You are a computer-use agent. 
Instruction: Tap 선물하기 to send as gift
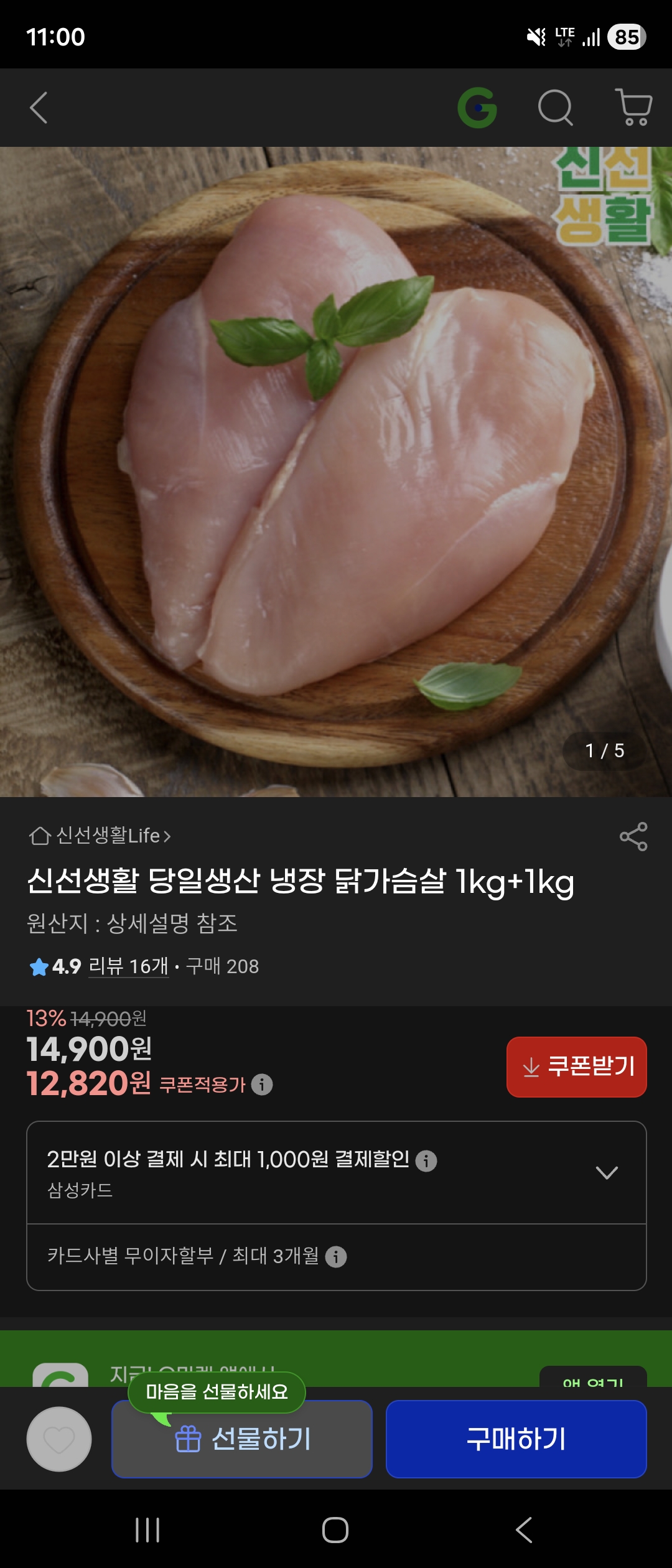coord(242,1439)
